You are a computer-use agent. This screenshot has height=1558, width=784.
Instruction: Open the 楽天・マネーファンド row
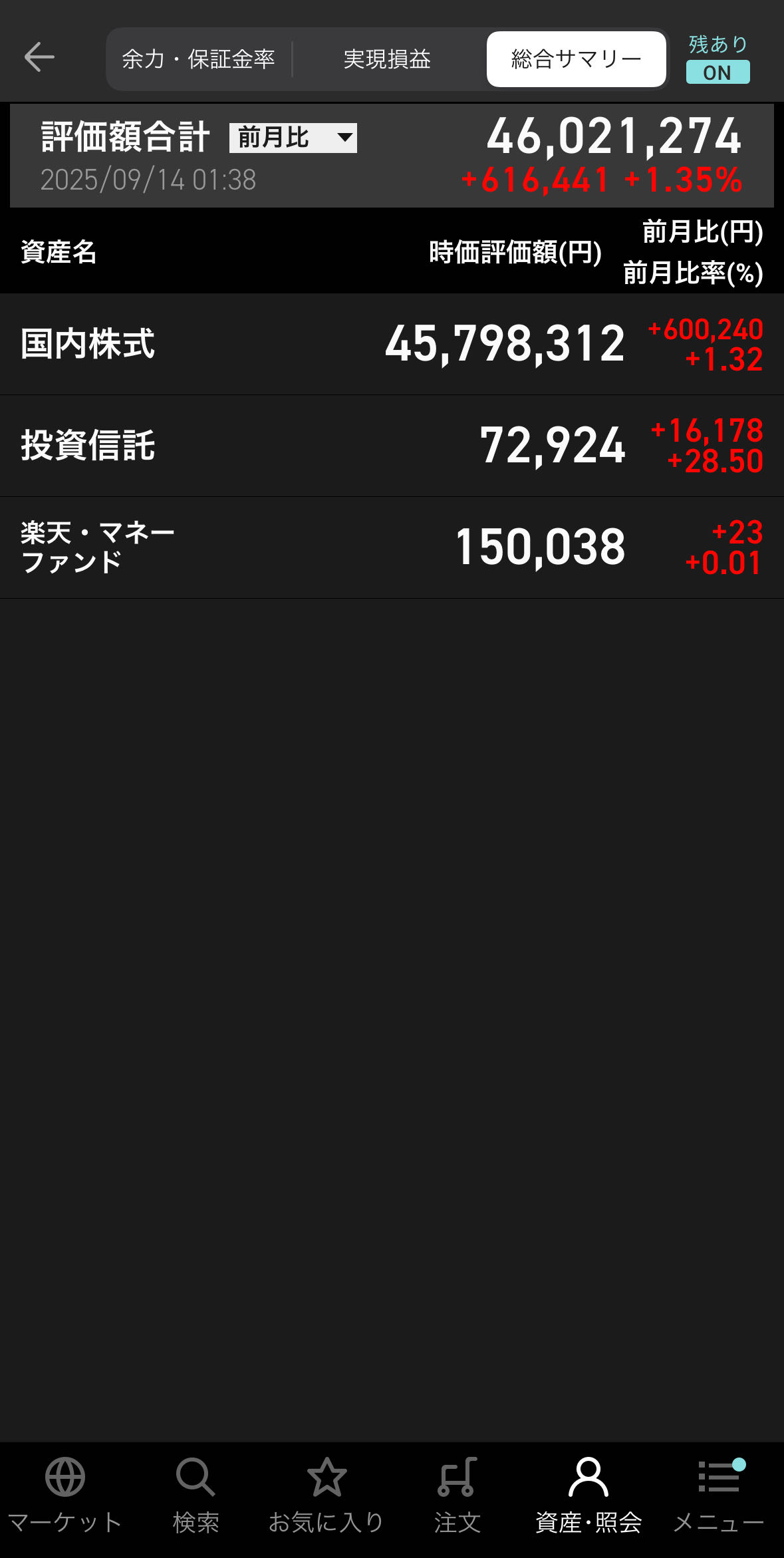pyautogui.click(x=392, y=547)
